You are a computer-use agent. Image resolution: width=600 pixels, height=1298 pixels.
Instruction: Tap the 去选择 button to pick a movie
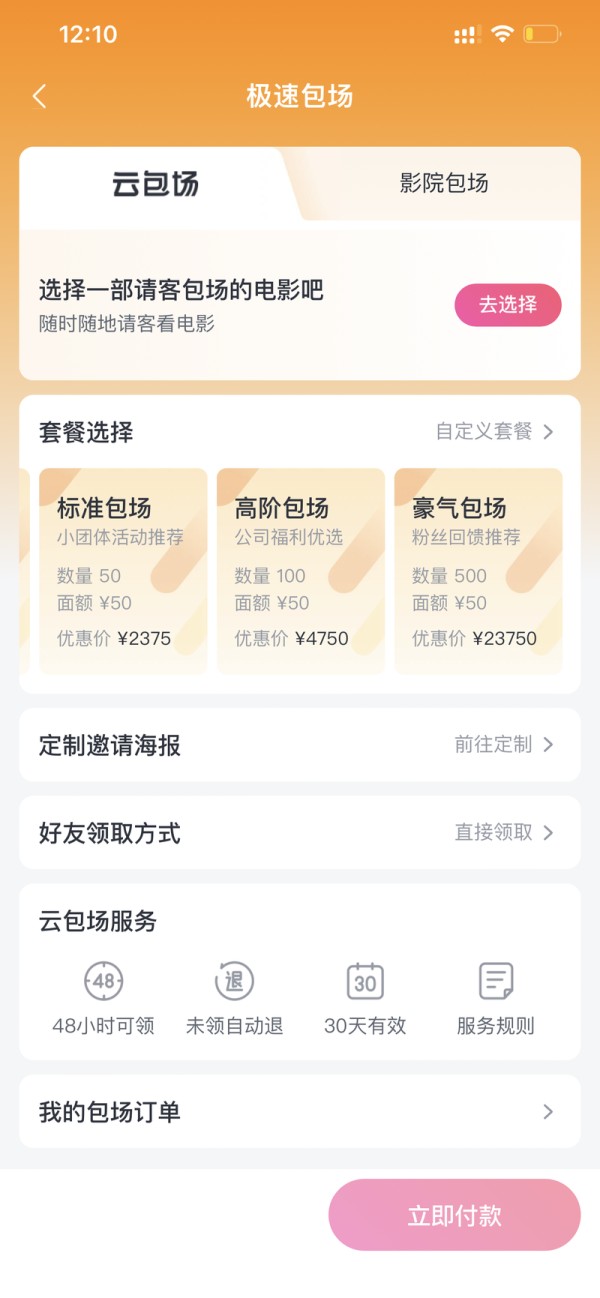[x=508, y=305]
